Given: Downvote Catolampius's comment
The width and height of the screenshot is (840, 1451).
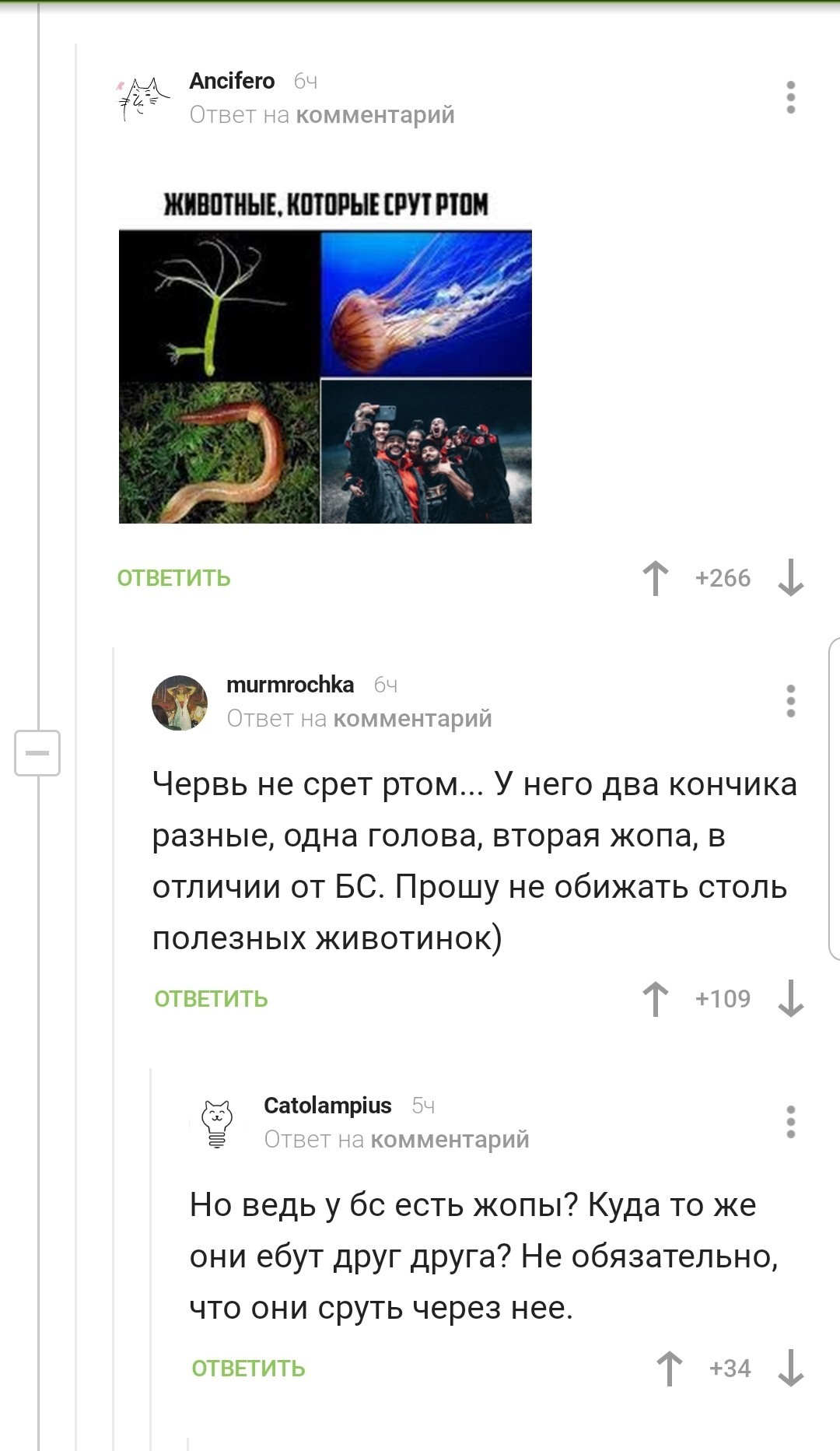Looking at the screenshot, I should [790, 1369].
